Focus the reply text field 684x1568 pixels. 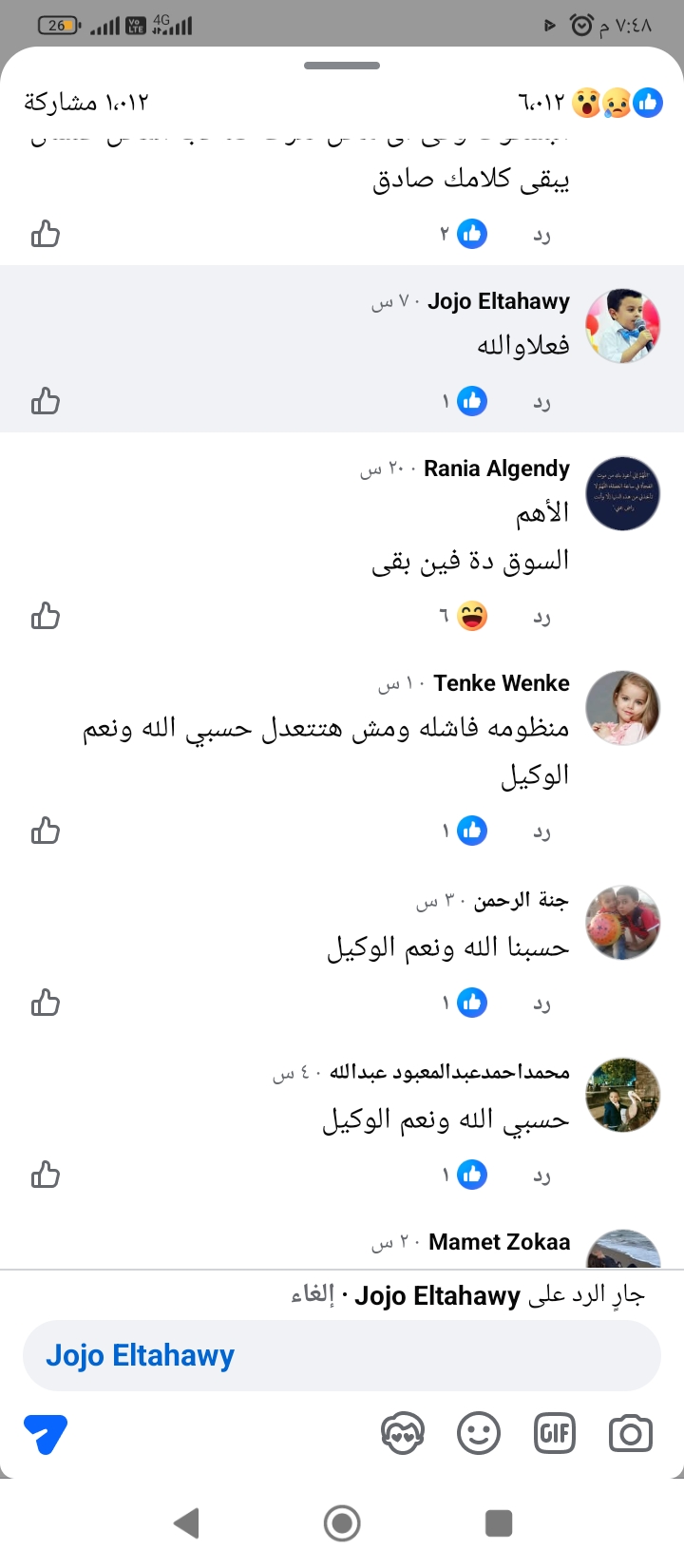pyautogui.click(x=342, y=1356)
